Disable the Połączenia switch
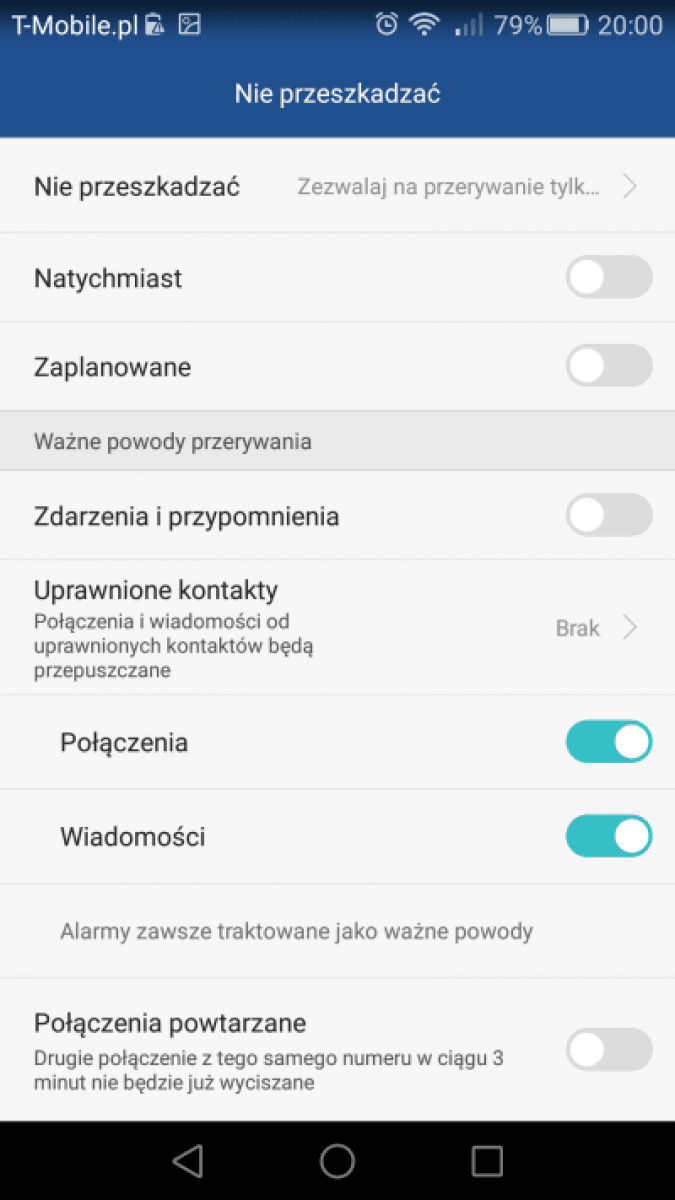 (609, 742)
